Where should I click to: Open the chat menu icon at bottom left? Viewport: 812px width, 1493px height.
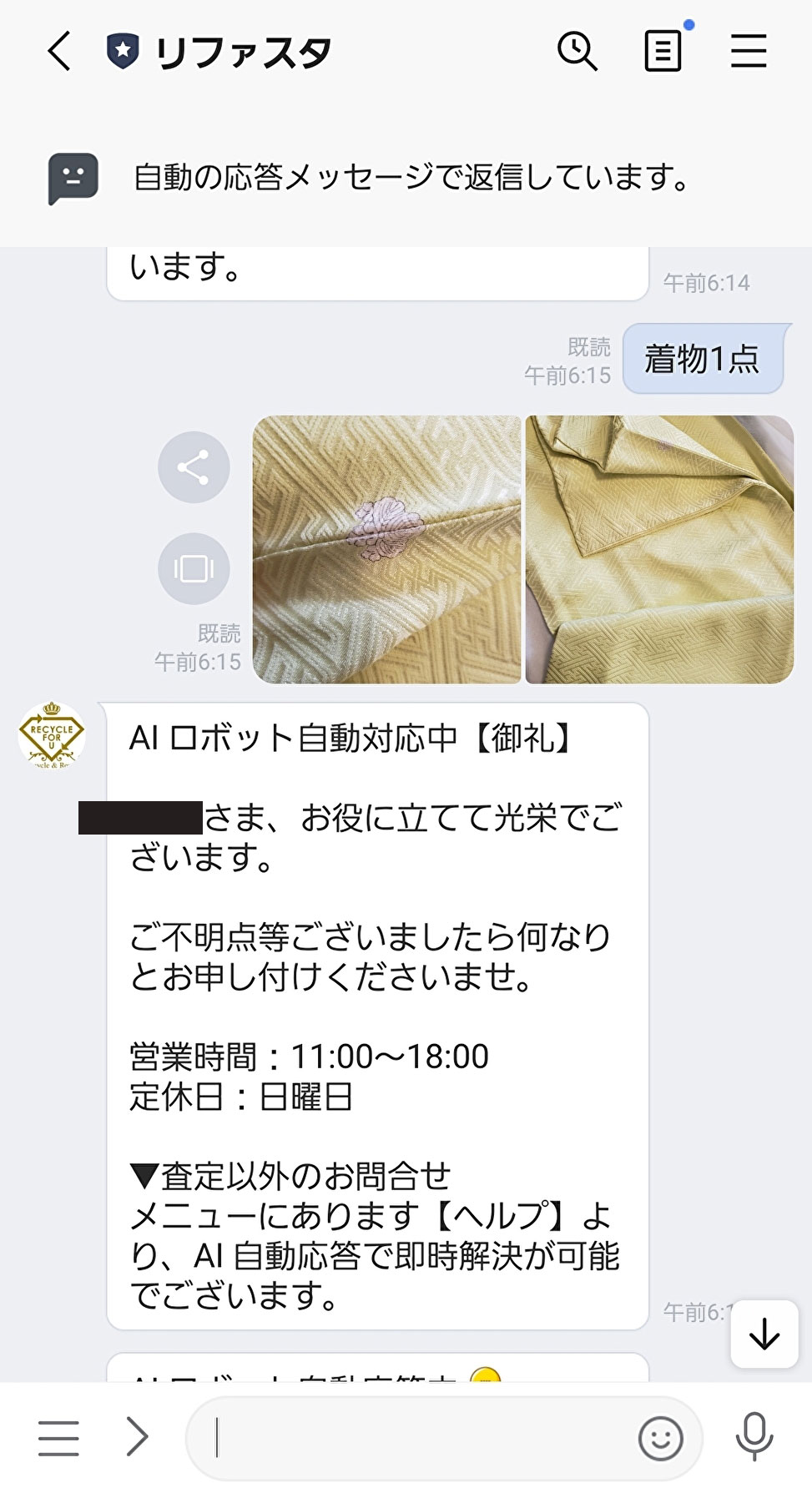tap(57, 1437)
